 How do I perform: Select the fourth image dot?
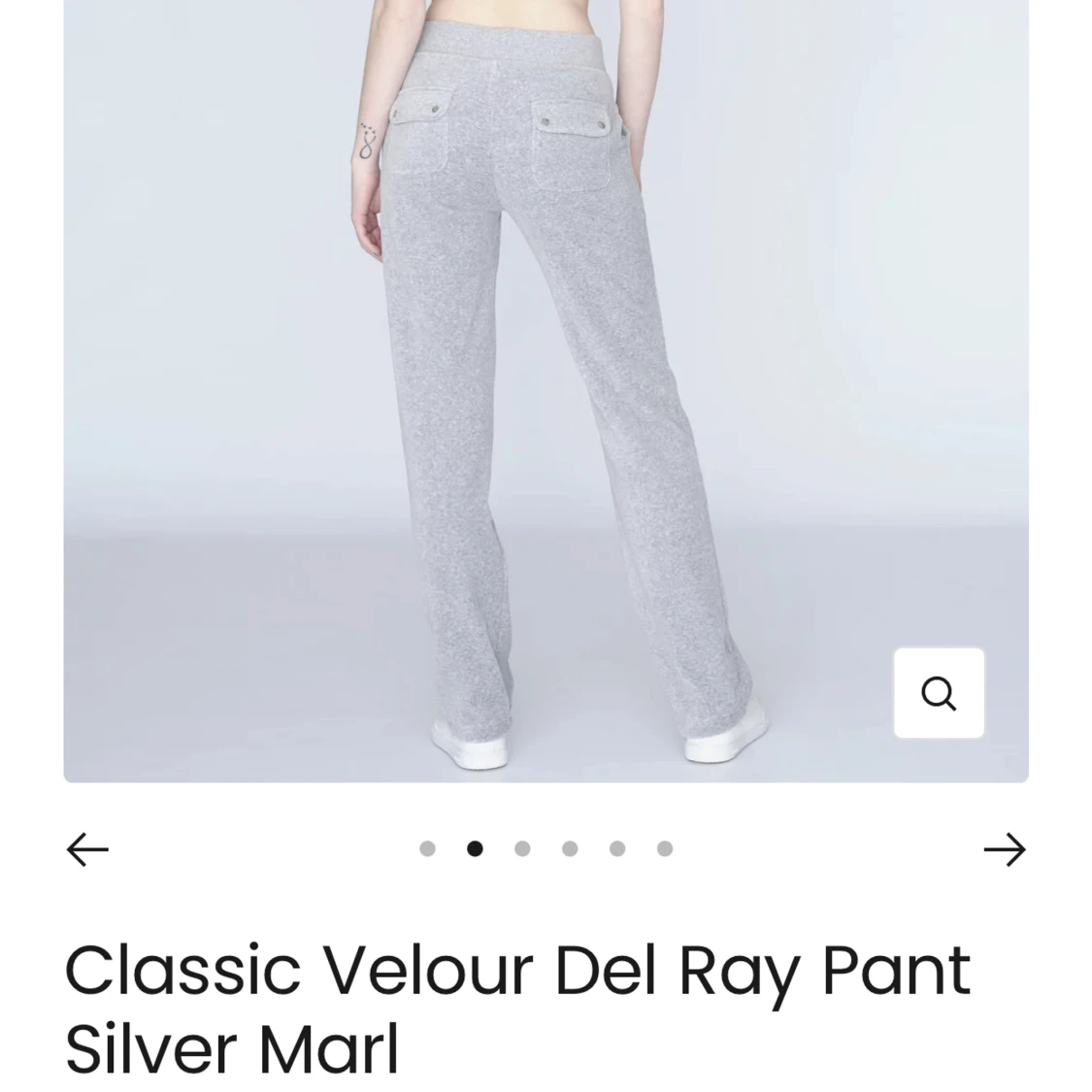click(570, 849)
